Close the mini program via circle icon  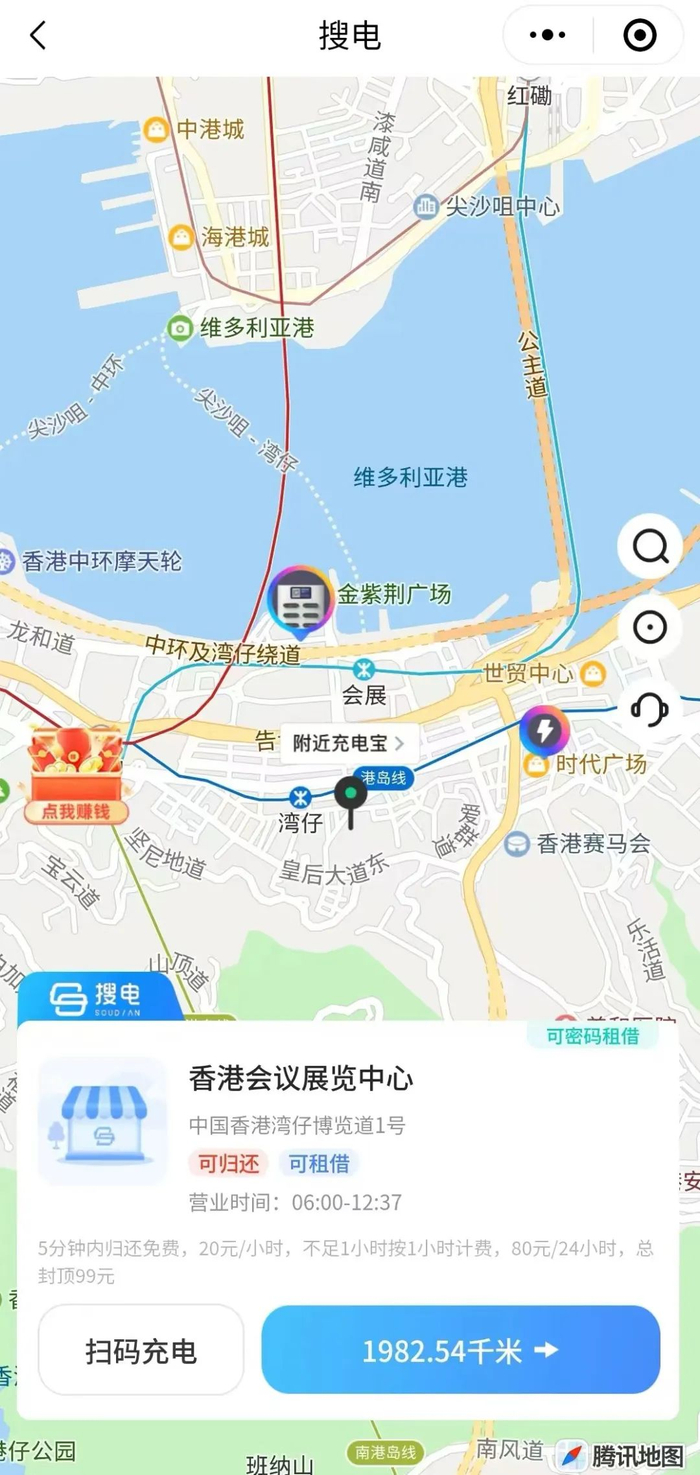coord(639,36)
